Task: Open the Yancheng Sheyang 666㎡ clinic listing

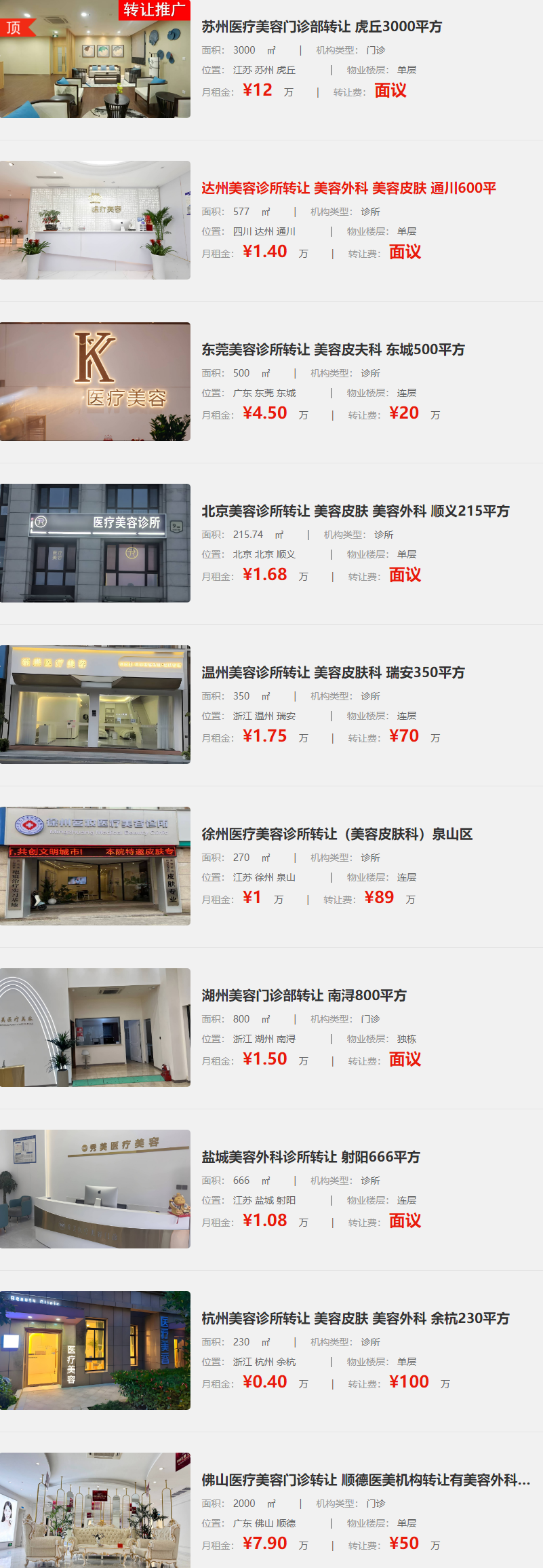Action: pyautogui.click(x=310, y=1157)
